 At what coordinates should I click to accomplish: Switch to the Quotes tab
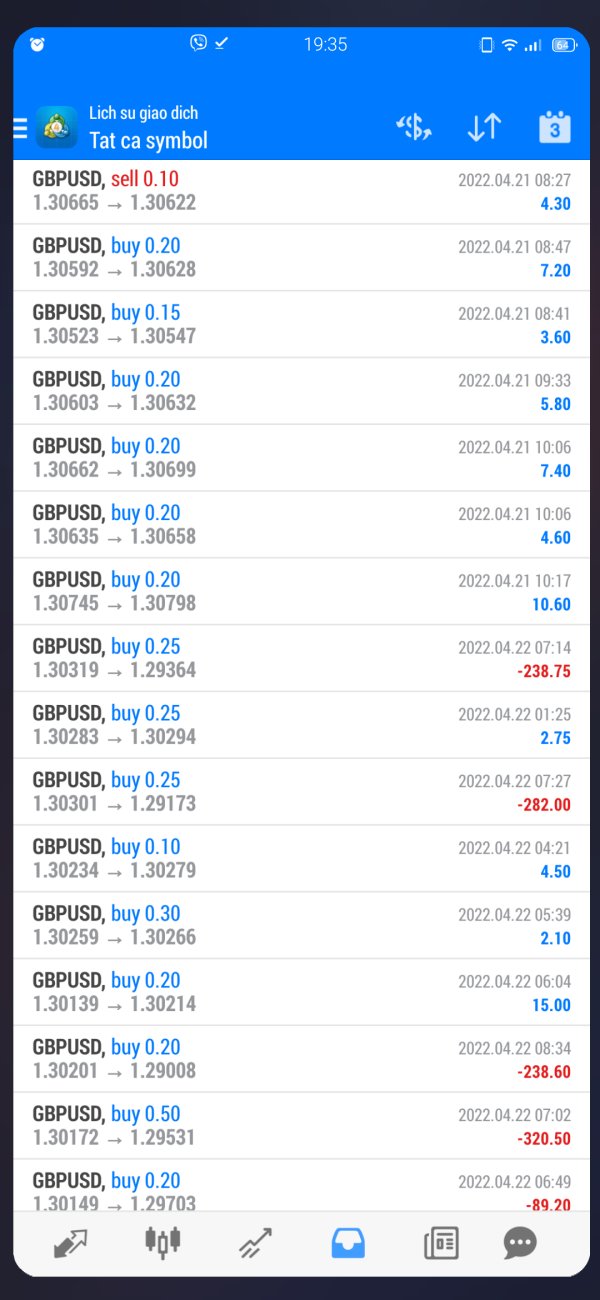point(69,1242)
